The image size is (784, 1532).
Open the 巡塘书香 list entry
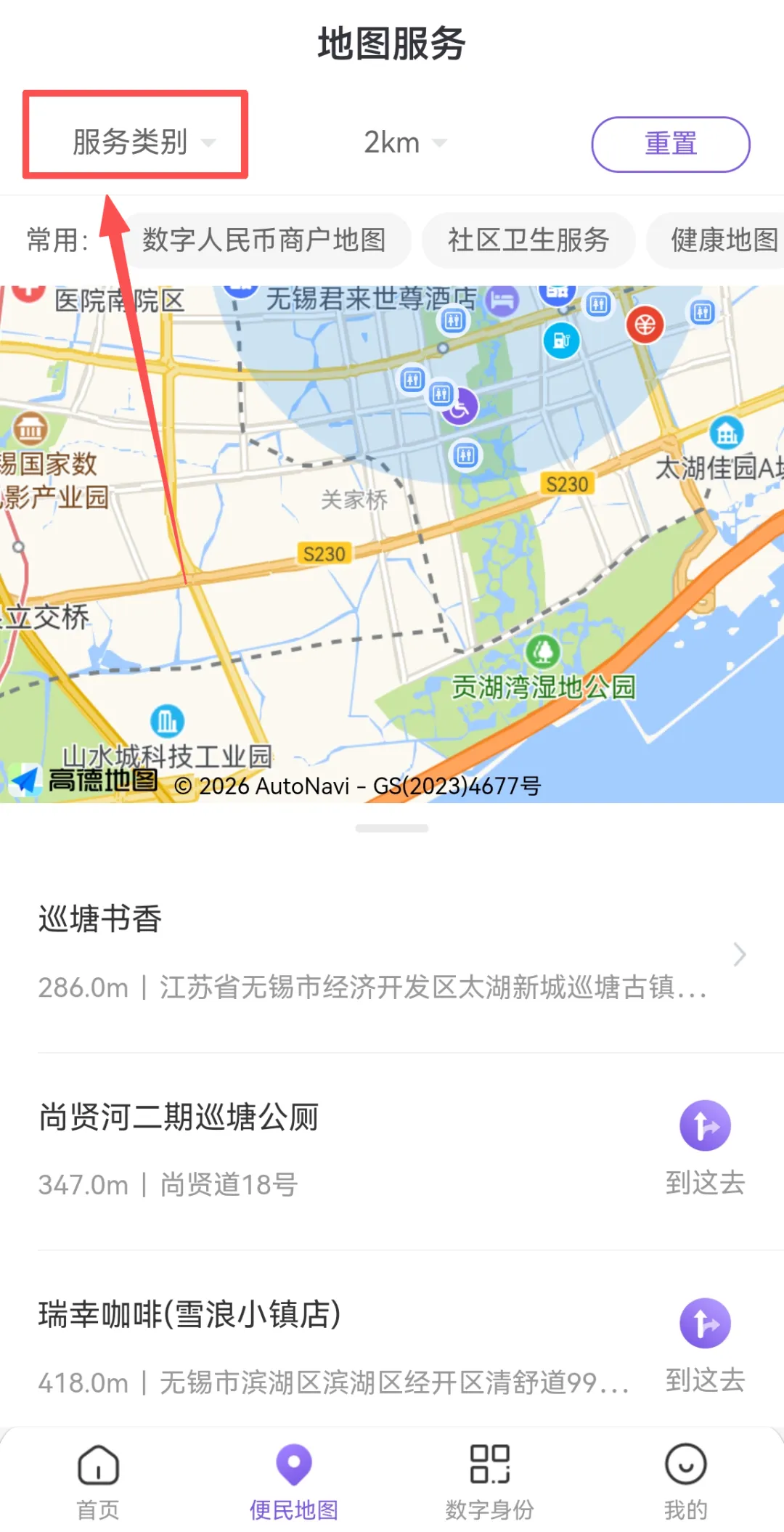click(392, 953)
